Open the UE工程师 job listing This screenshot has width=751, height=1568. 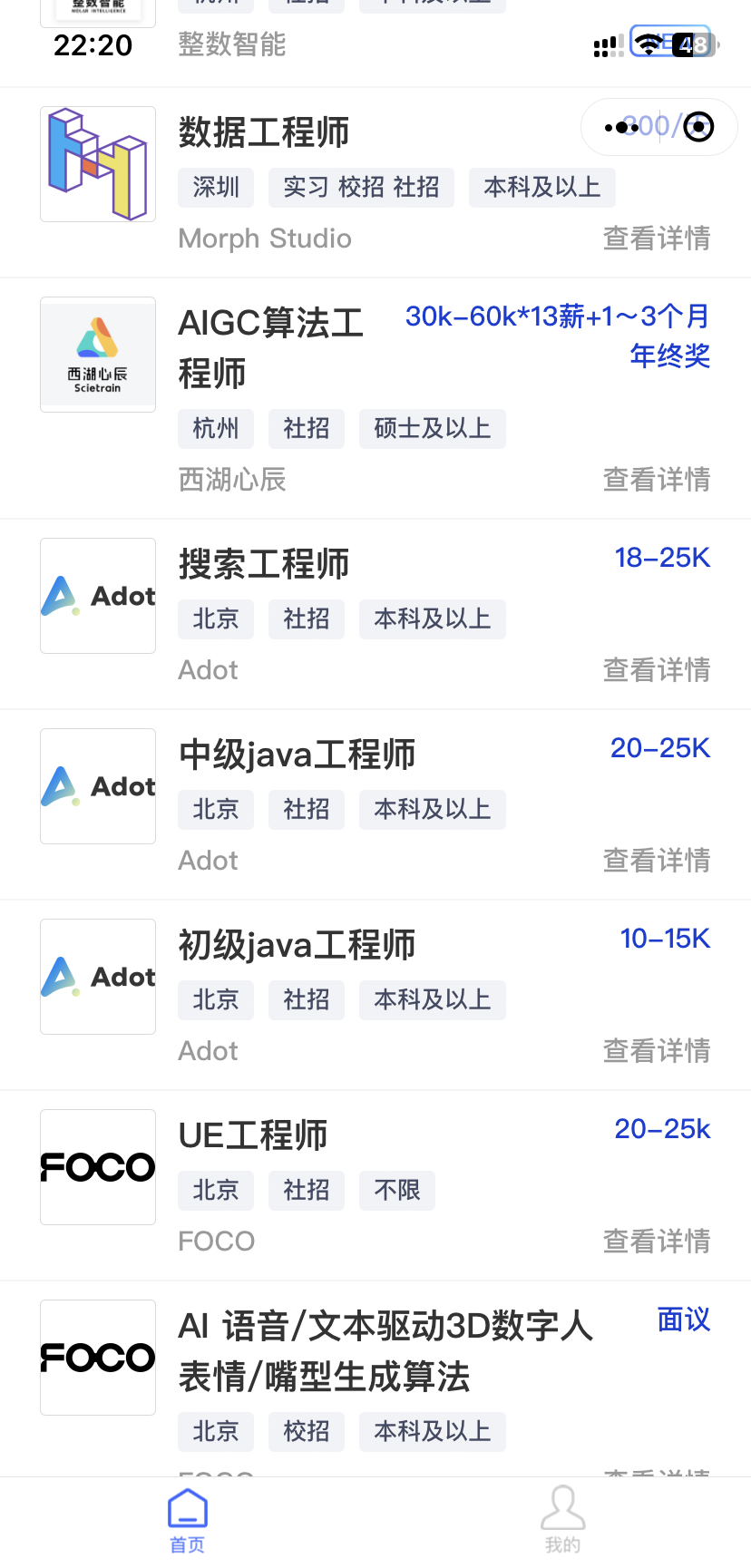click(x=253, y=1135)
